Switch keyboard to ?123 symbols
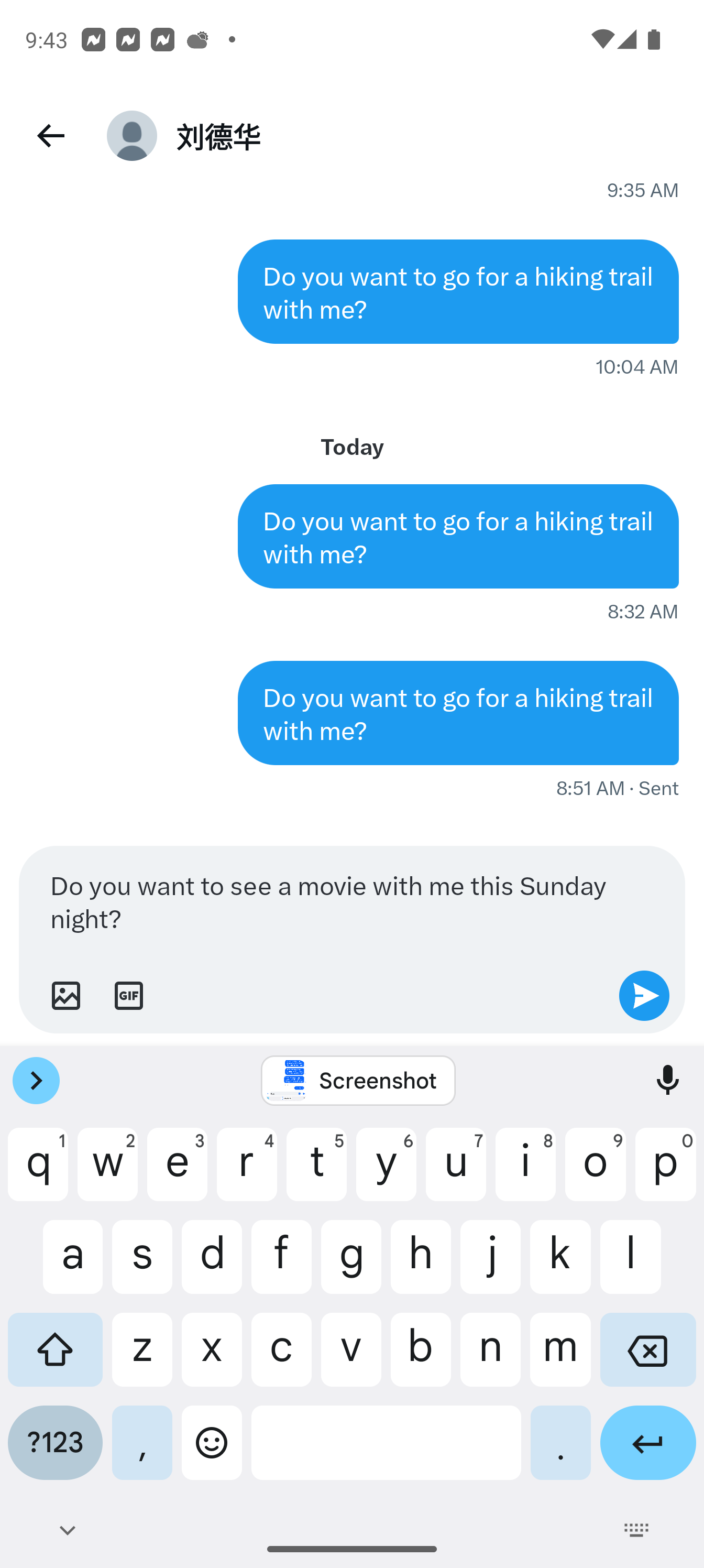Screen dimensions: 704x1568 (x=55, y=1442)
